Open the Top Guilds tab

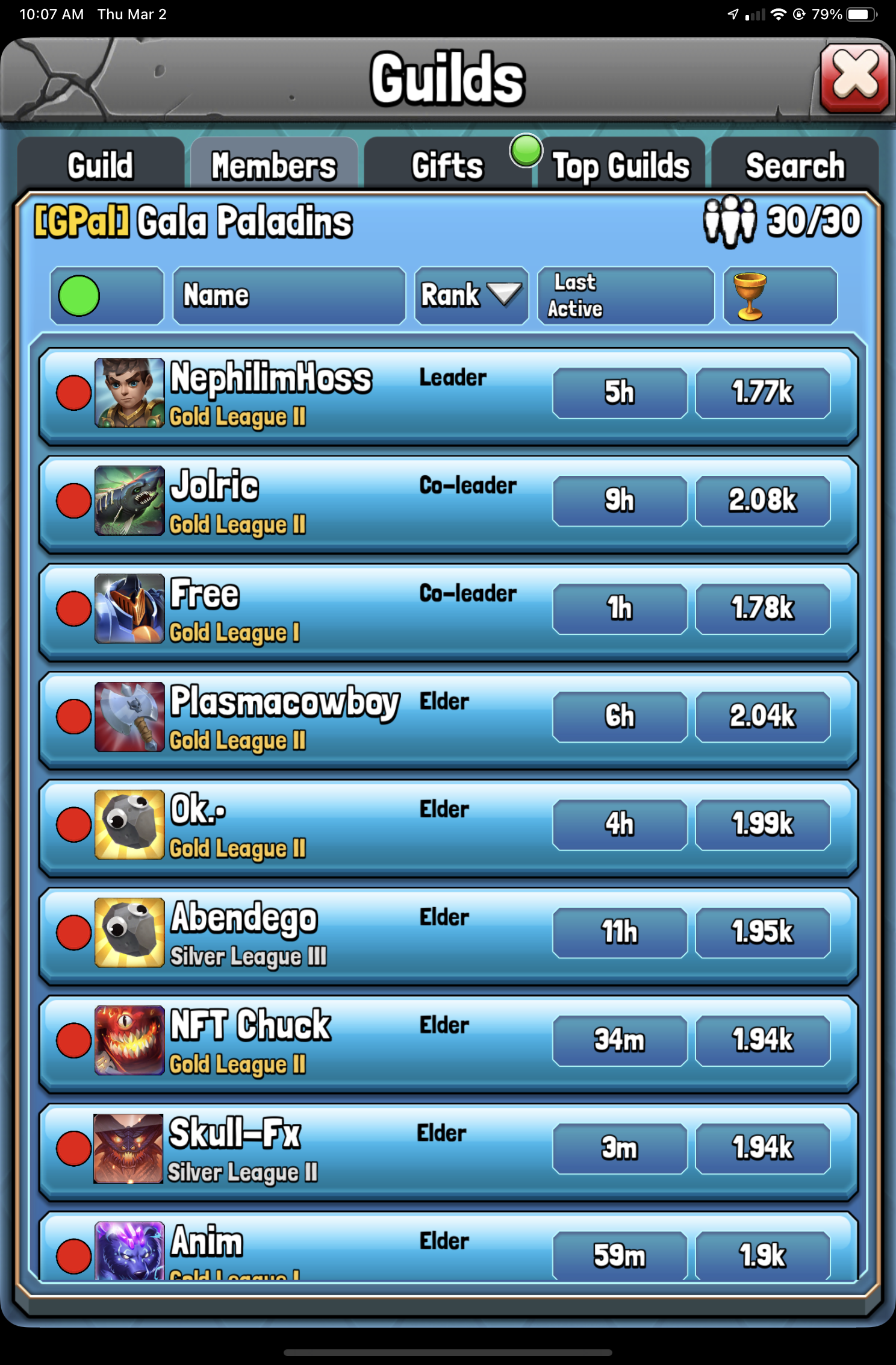(621, 165)
